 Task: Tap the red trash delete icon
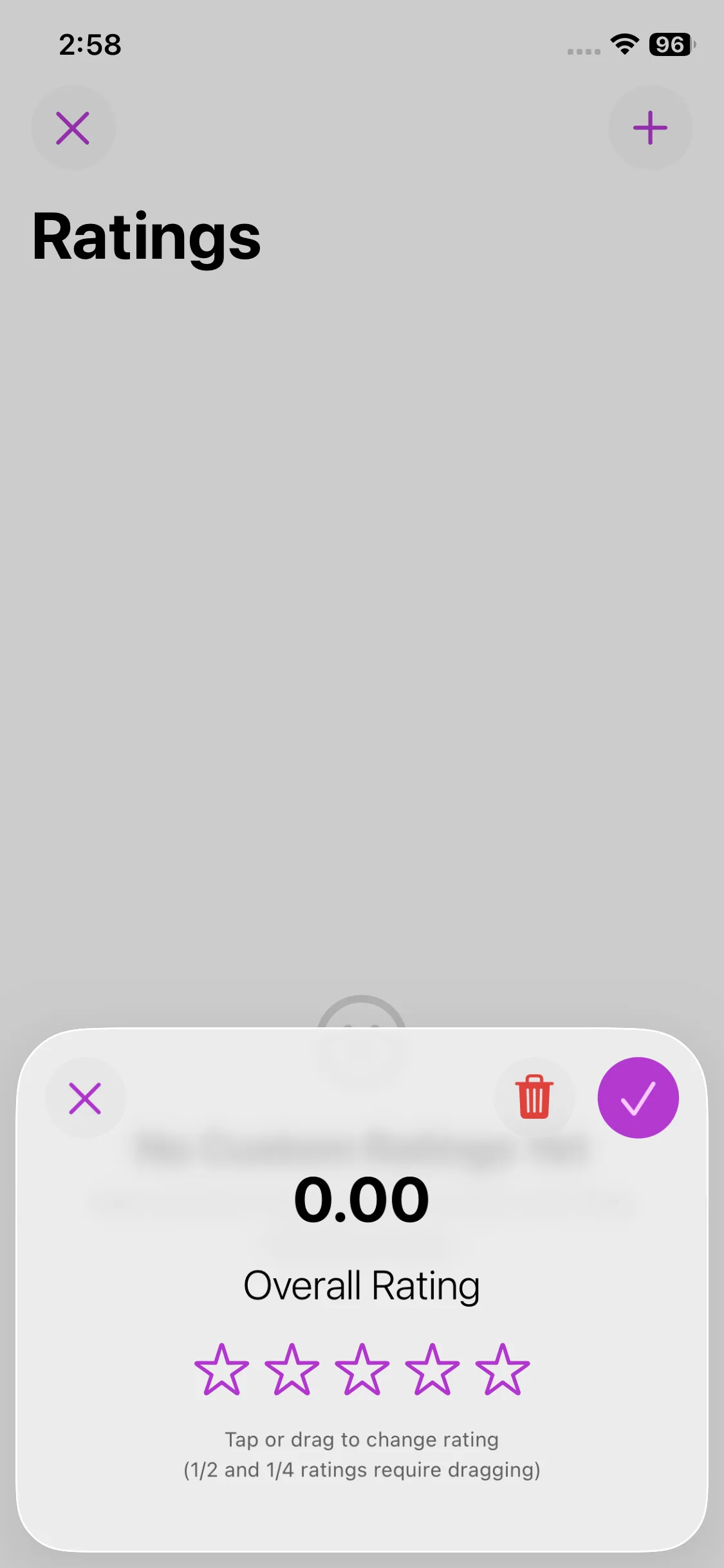coord(532,1098)
